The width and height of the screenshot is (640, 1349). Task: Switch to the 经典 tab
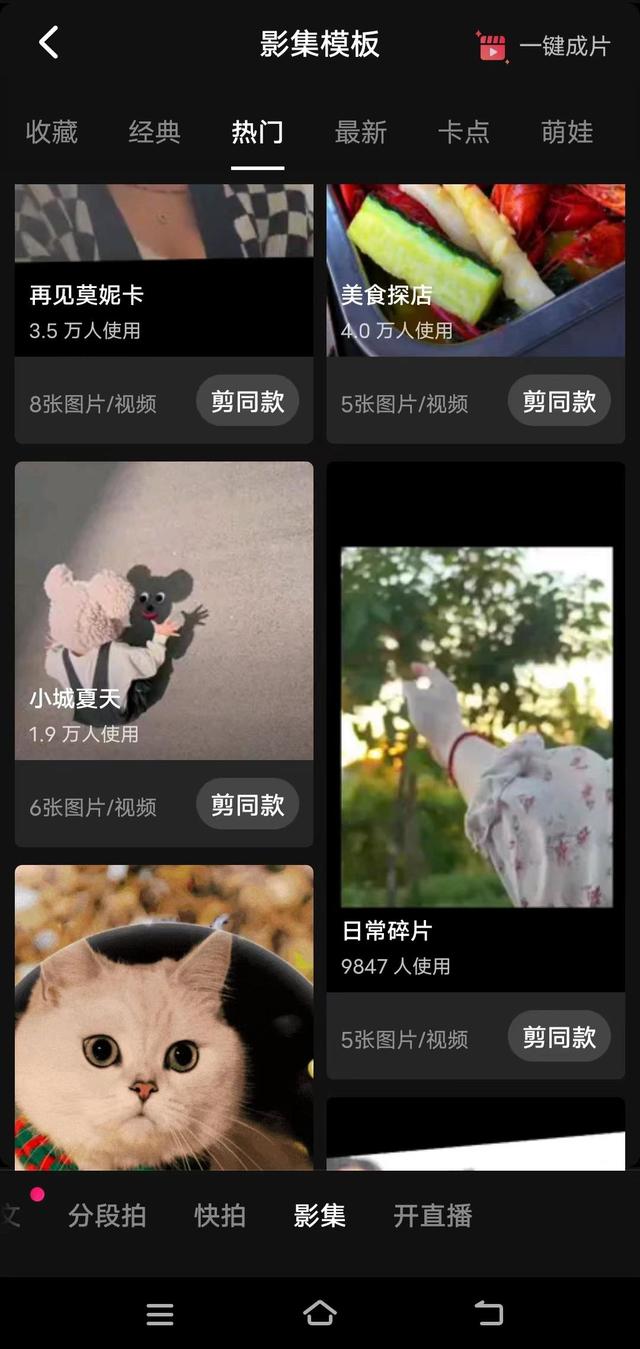[x=155, y=132]
